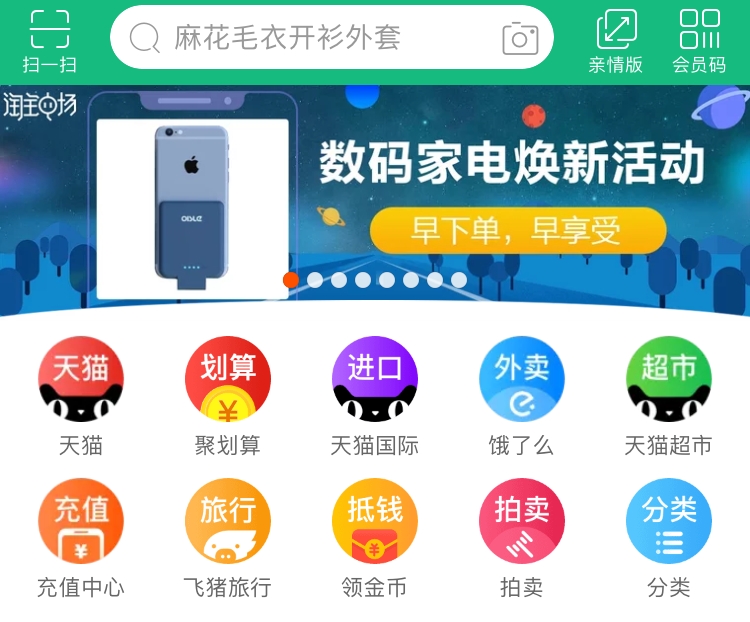Open 会员码 member code
Viewport: 750px width, 622px height.
click(x=699, y=40)
